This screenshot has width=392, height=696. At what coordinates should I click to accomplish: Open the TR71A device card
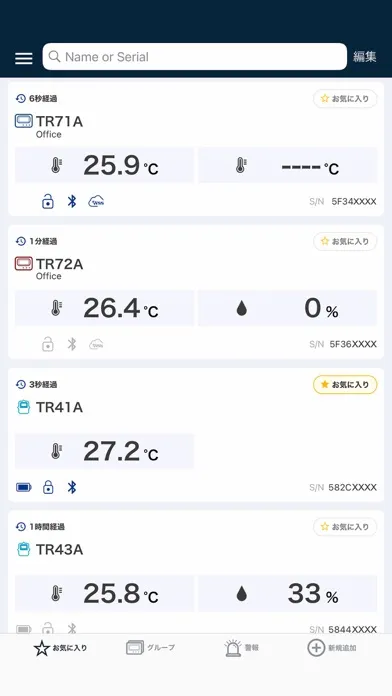(196, 149)
